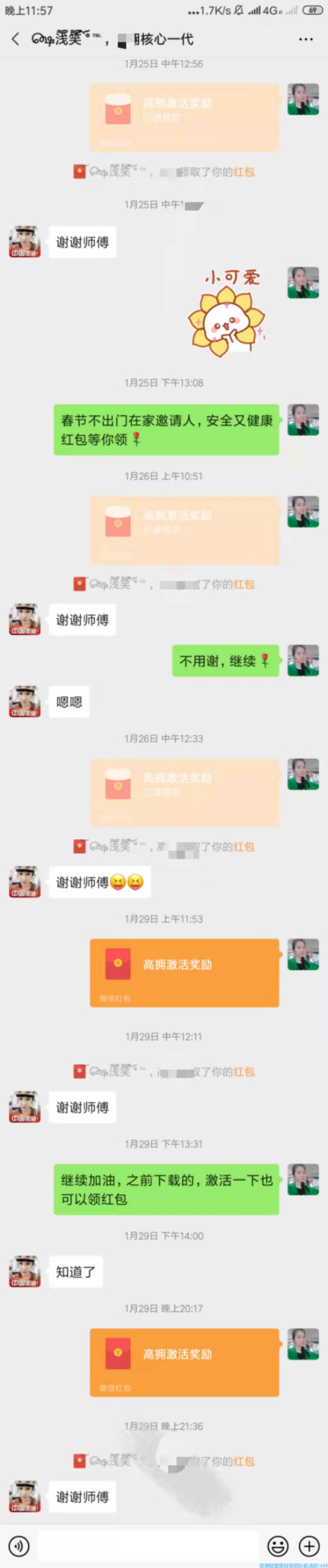Focus the message text field
328x1568 pixels.
tap(149, 1545)
